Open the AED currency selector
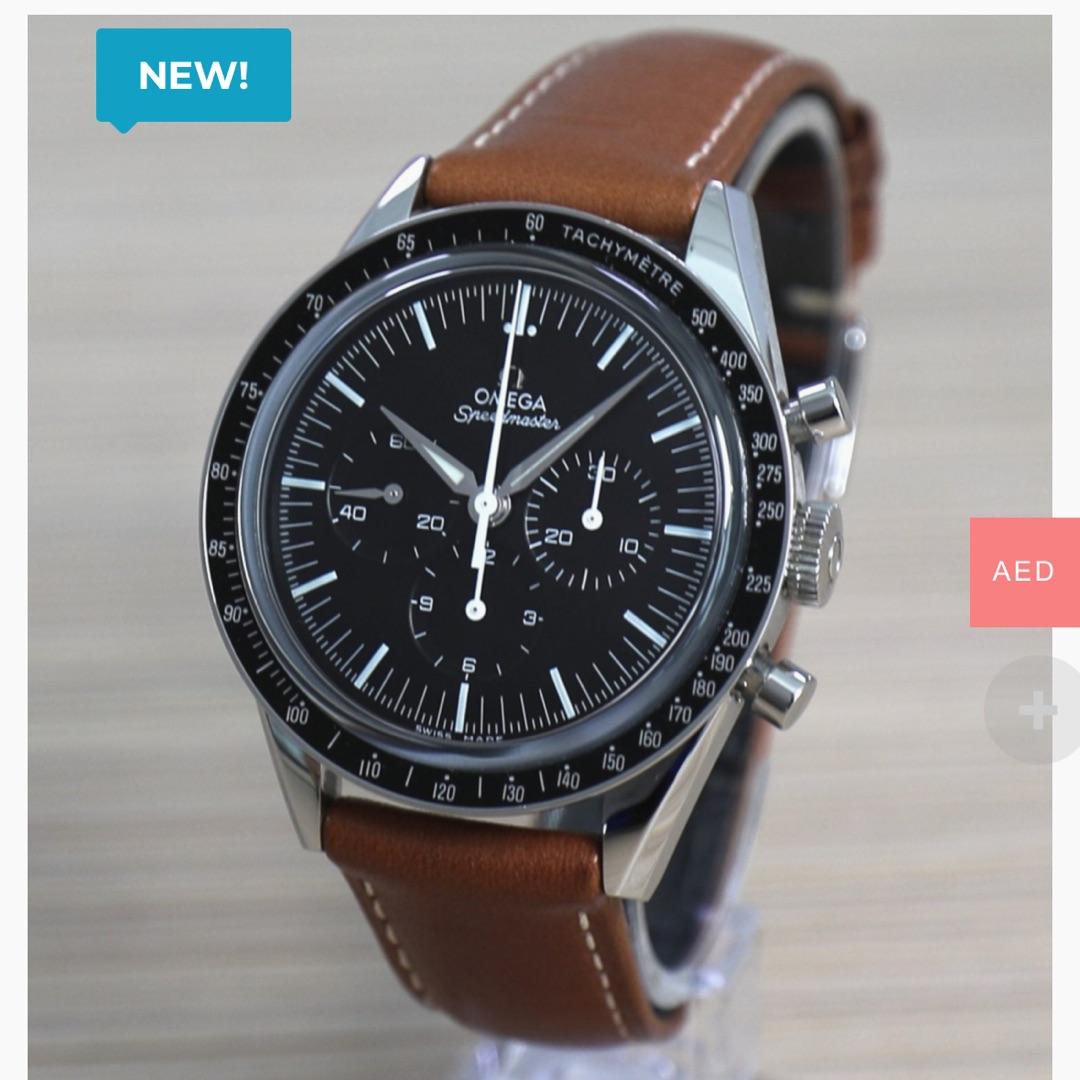 (x=1024, y=572)
